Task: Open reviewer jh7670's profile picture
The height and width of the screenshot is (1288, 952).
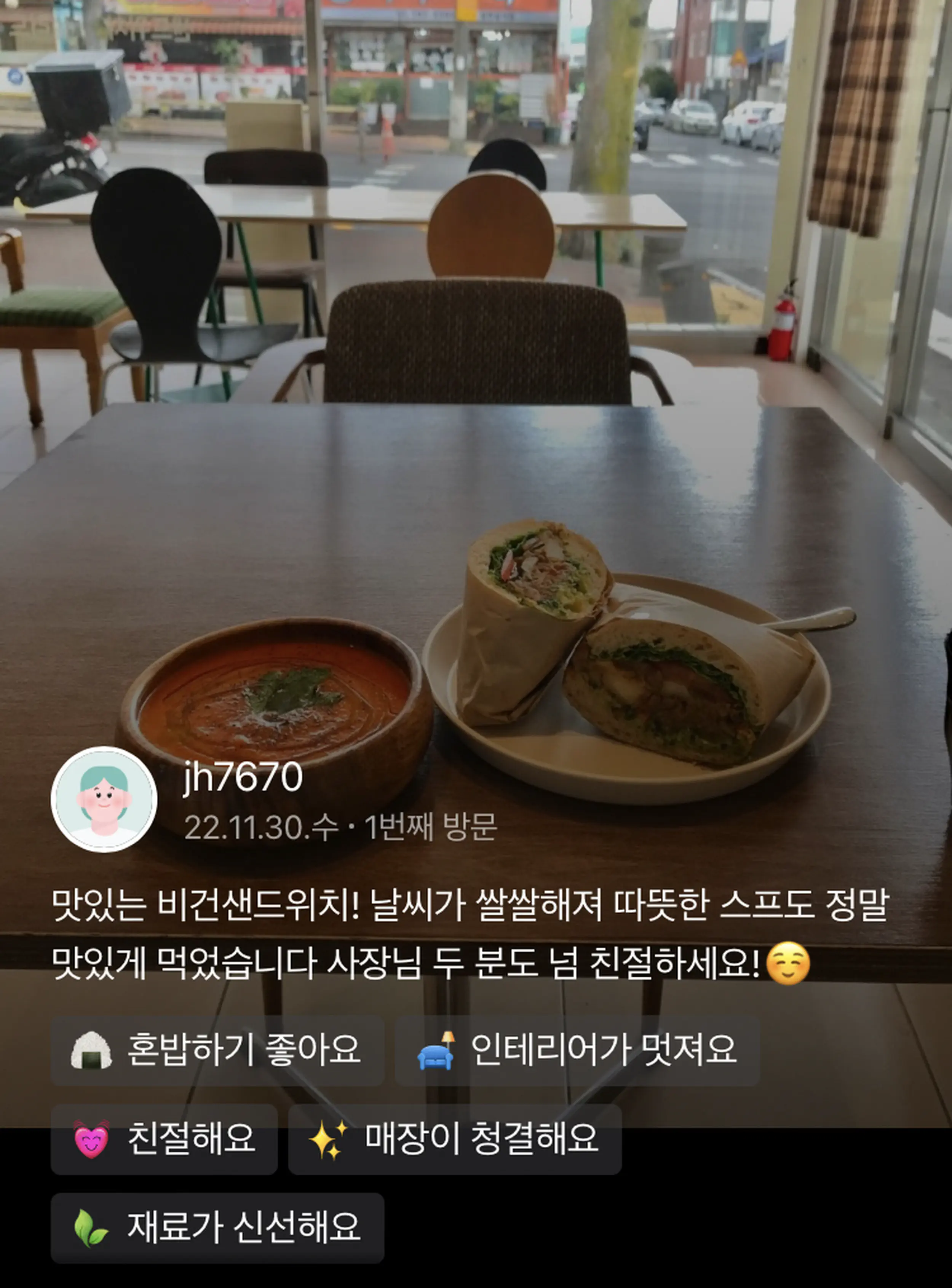Action: click(x=104, y=799)
